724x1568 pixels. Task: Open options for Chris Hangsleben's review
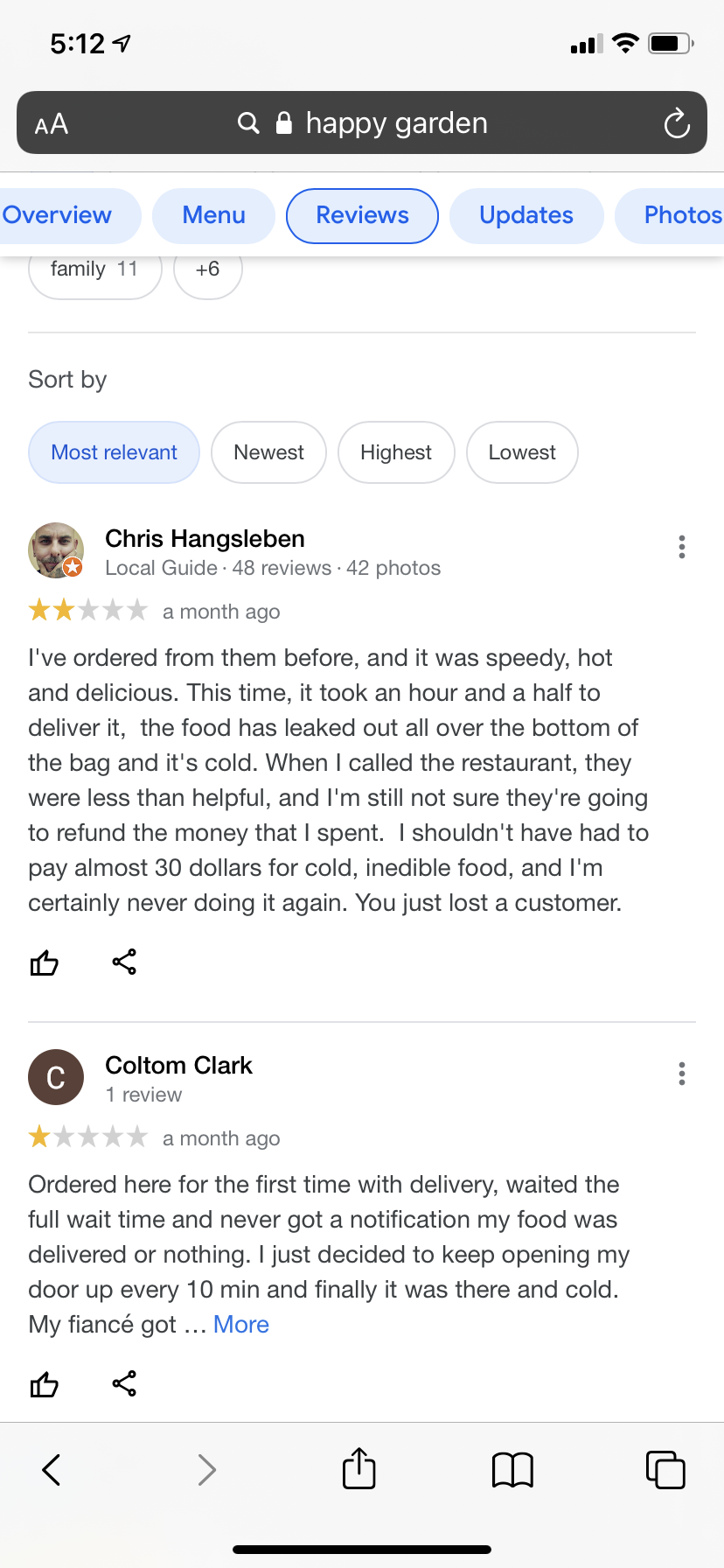coord(681,547)
